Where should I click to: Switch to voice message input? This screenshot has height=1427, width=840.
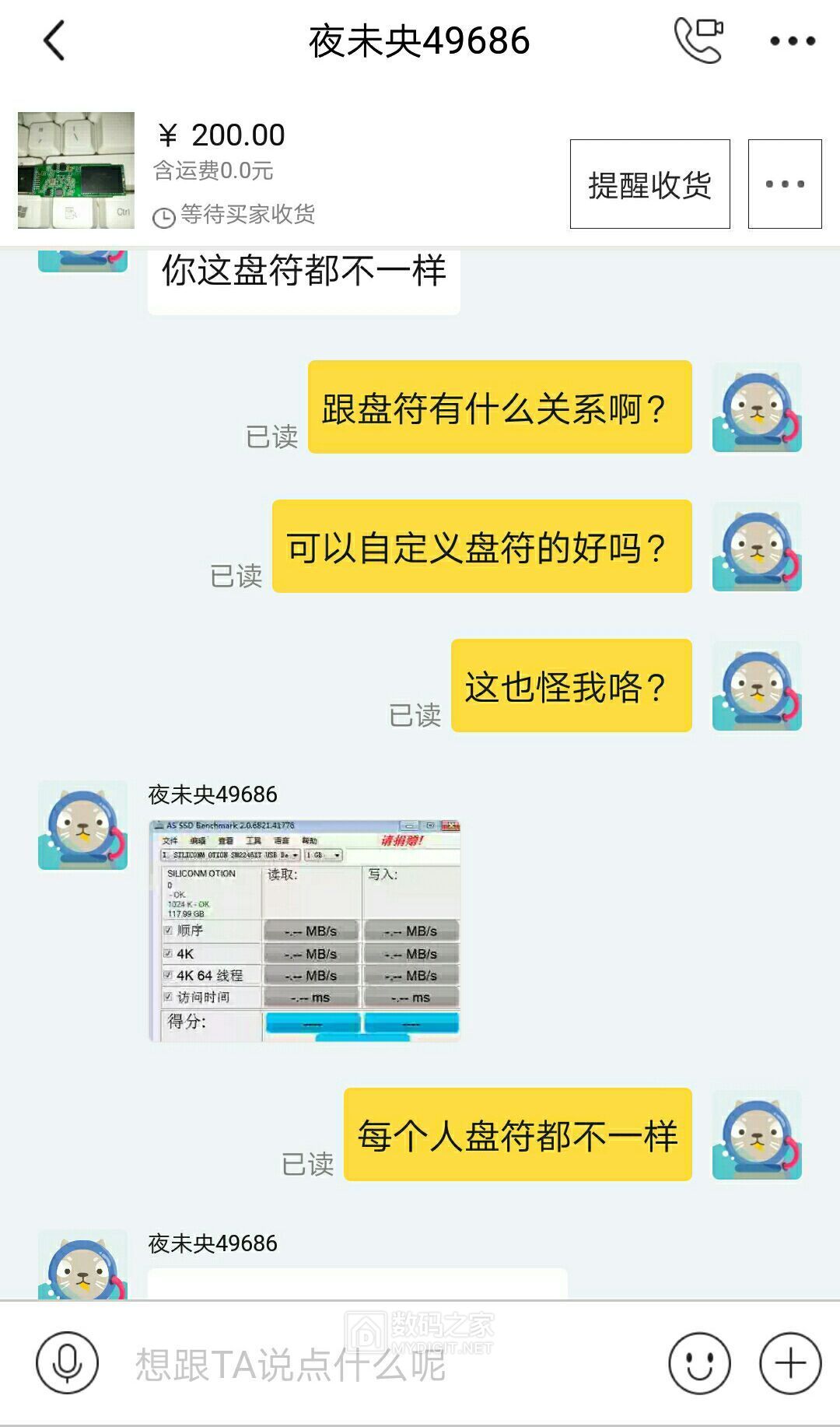[68, 1363]
